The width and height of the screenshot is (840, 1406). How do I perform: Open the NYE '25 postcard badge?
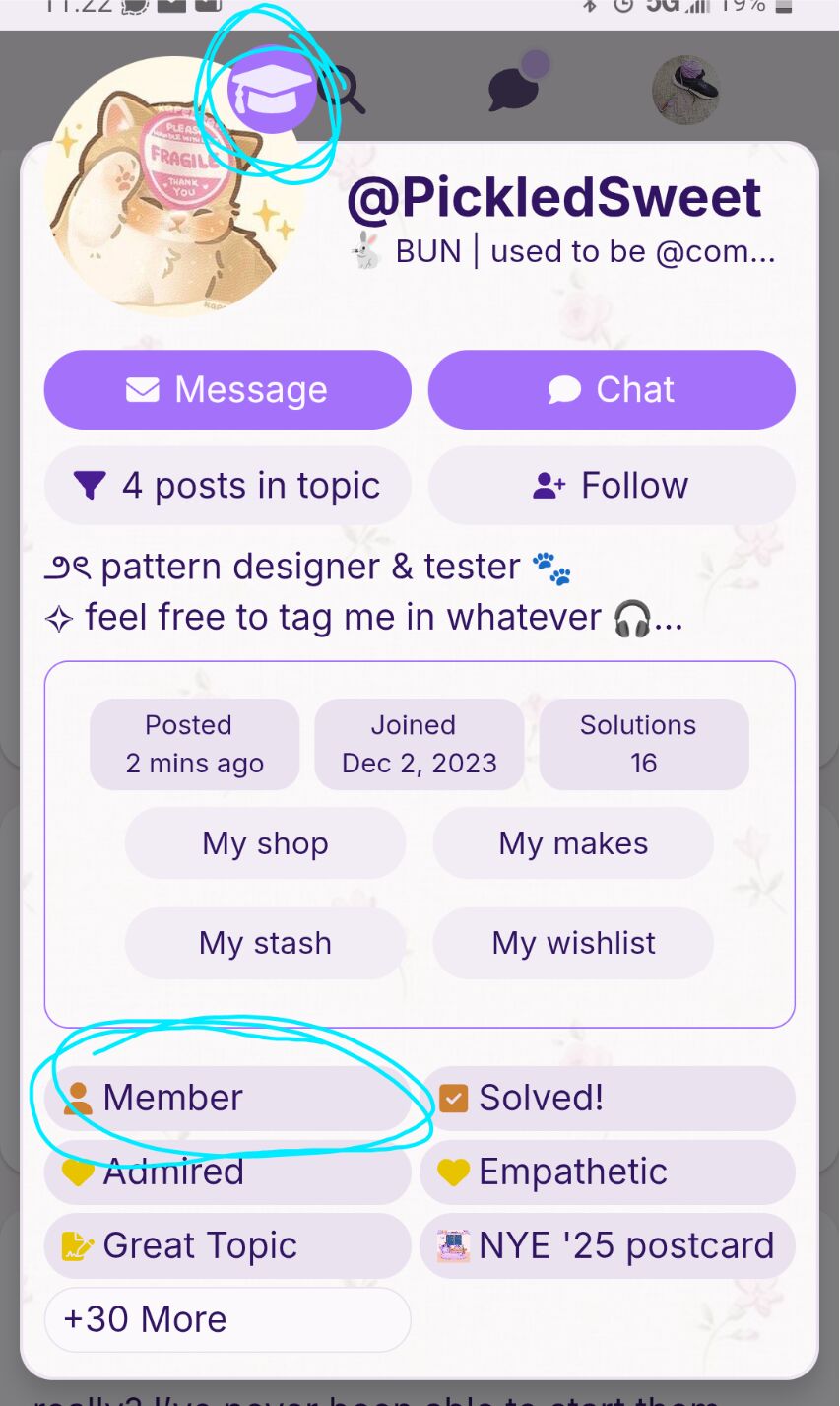[x=608, y=1245]
